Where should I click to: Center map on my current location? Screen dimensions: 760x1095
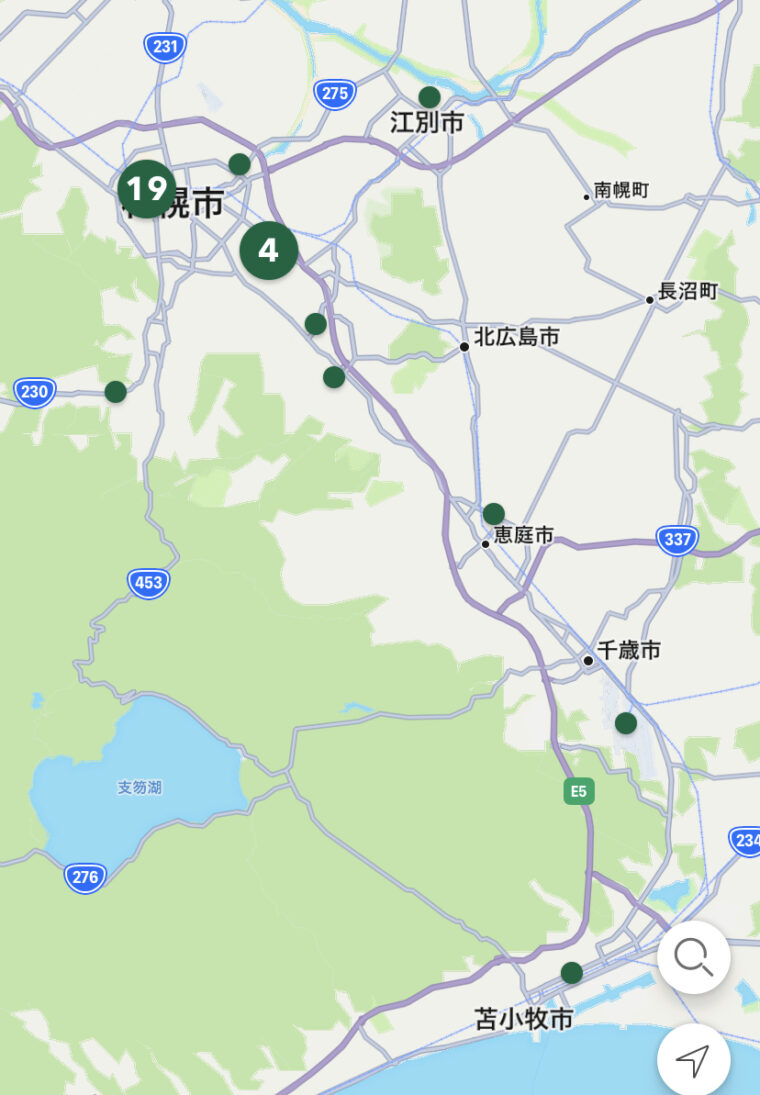point(693,1059)
